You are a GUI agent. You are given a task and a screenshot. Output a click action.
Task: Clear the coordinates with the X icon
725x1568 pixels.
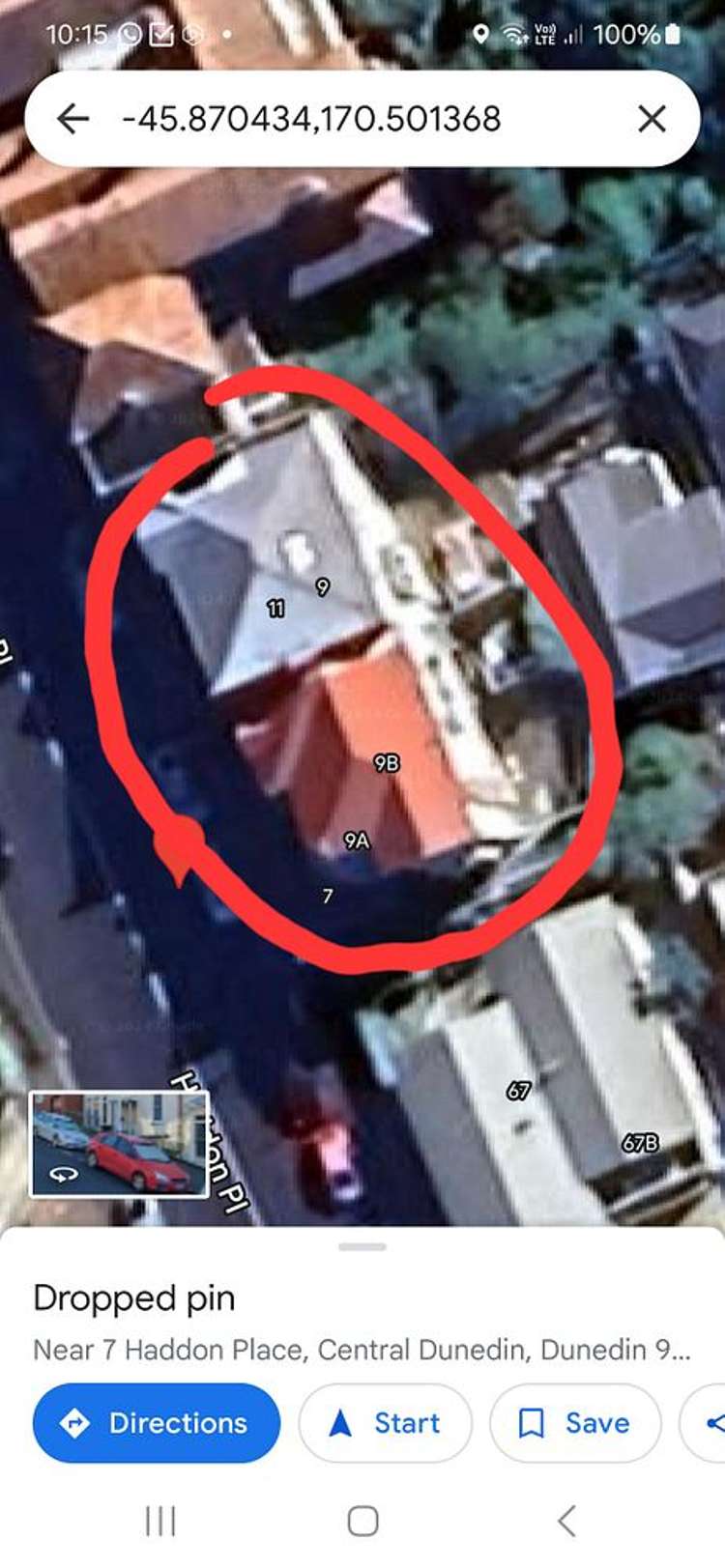(652, 119)
